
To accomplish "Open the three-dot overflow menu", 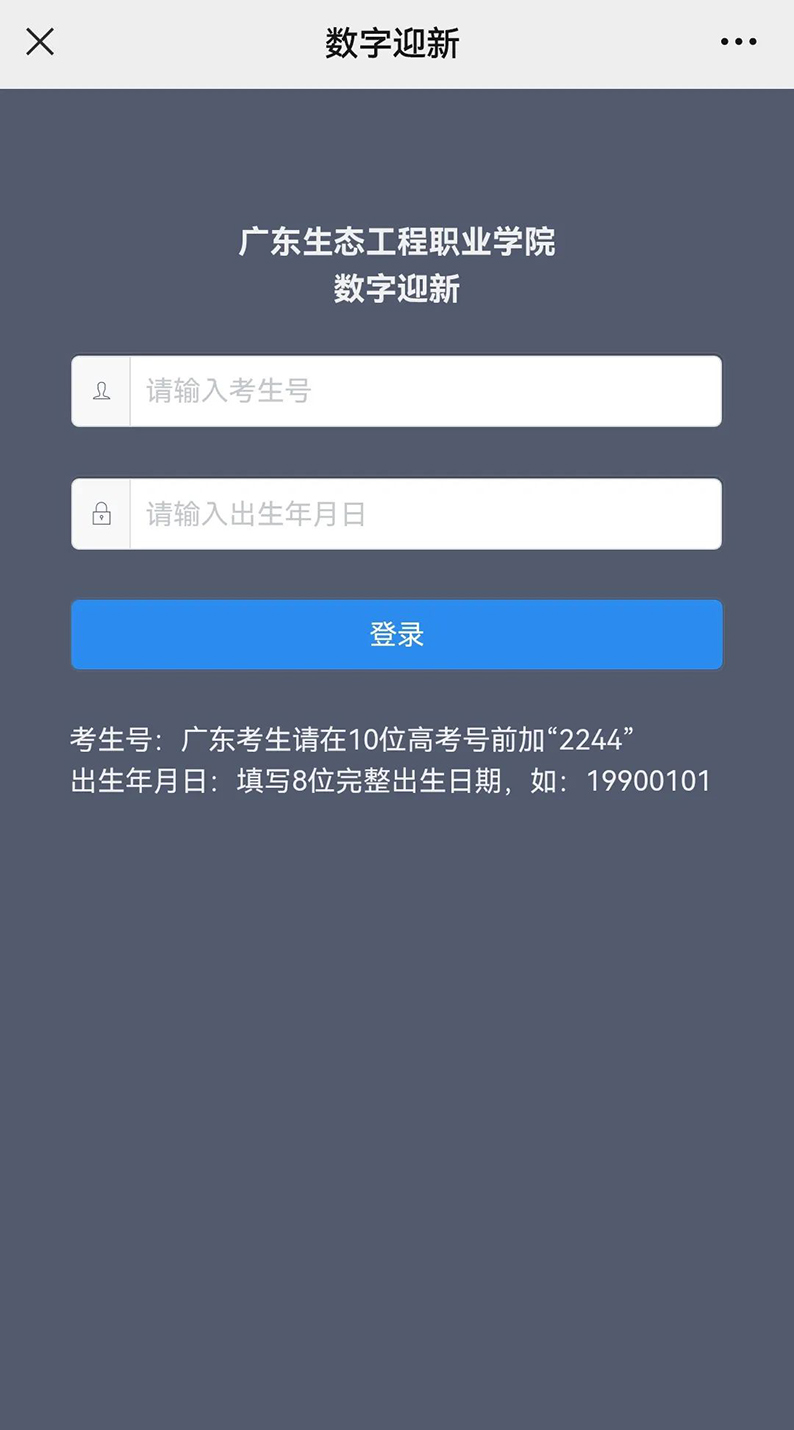I will pos(738,42).
